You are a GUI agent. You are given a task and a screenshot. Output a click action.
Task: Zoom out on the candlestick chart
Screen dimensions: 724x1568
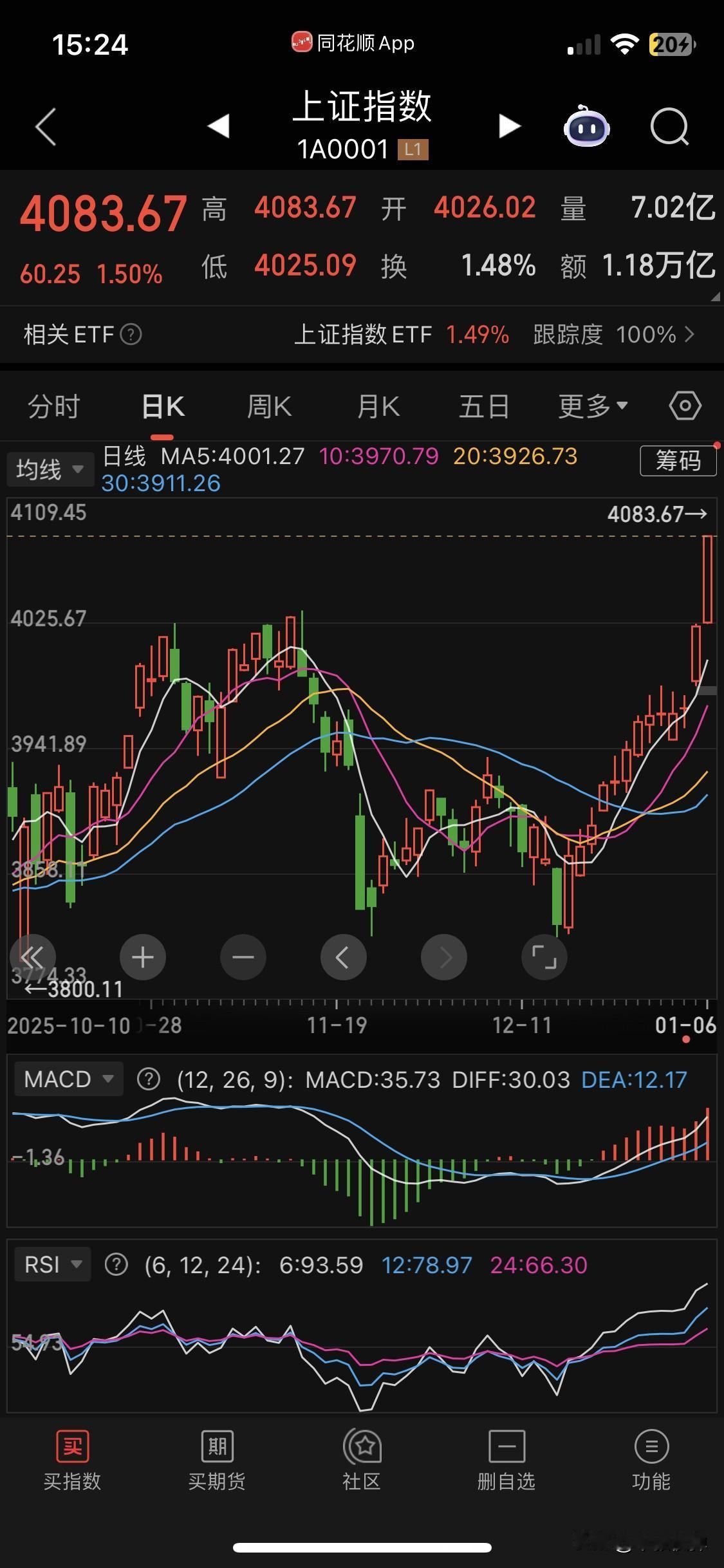click(243, 957)
